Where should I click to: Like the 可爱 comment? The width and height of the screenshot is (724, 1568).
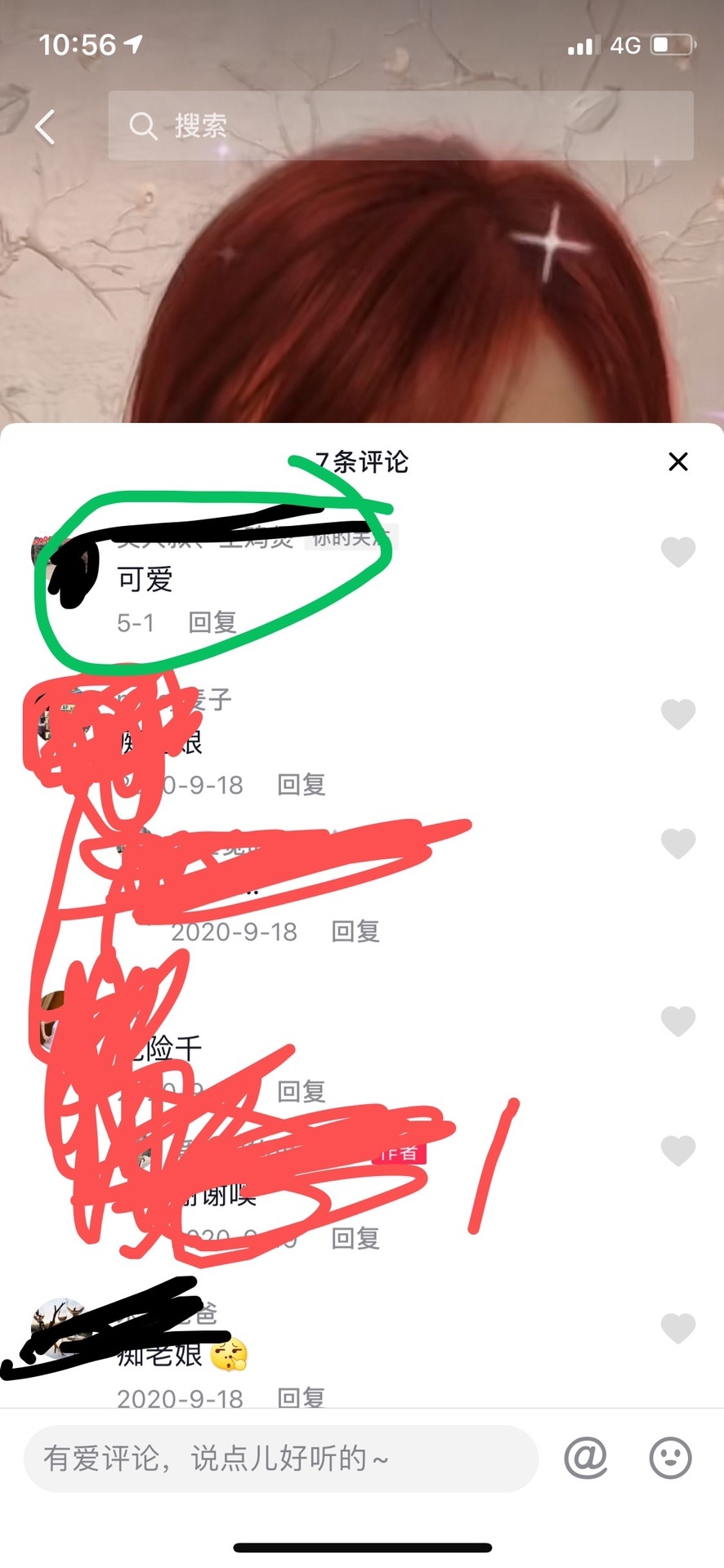coord(677,552)
